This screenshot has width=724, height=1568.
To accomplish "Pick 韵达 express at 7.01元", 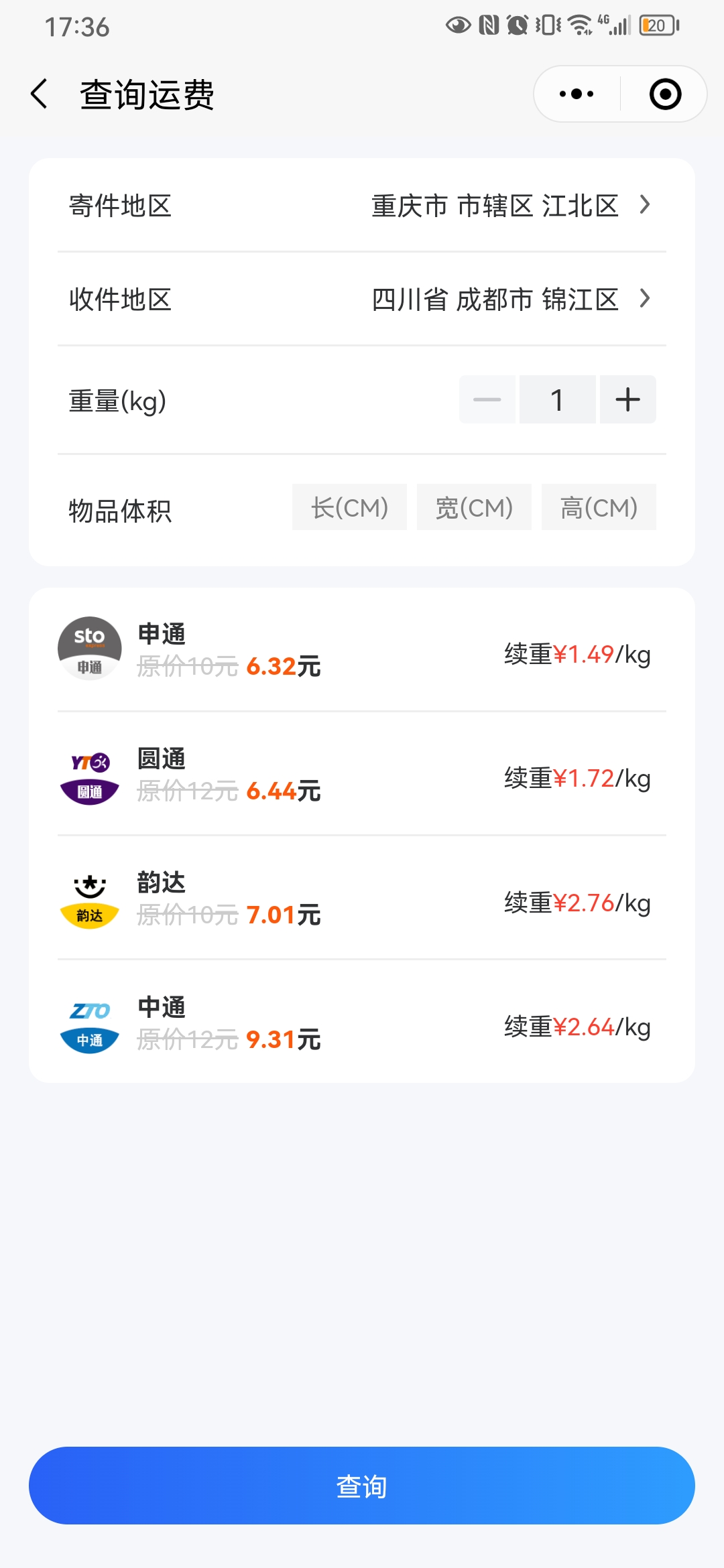I will (x=362, y=898).
